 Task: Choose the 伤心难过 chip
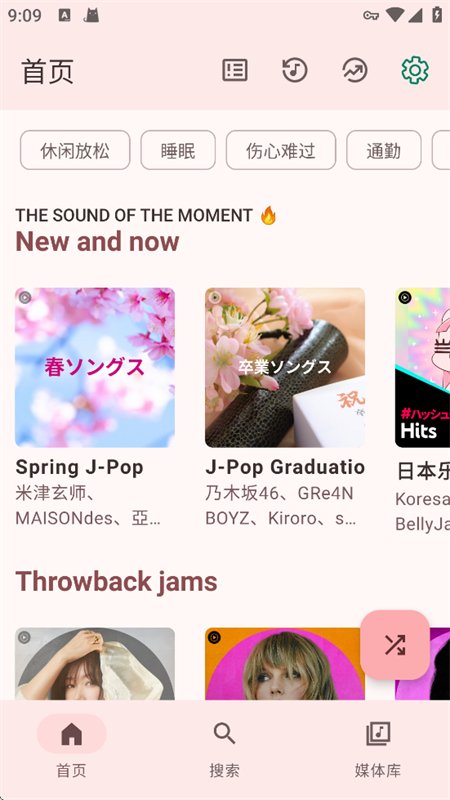point(281,150)
